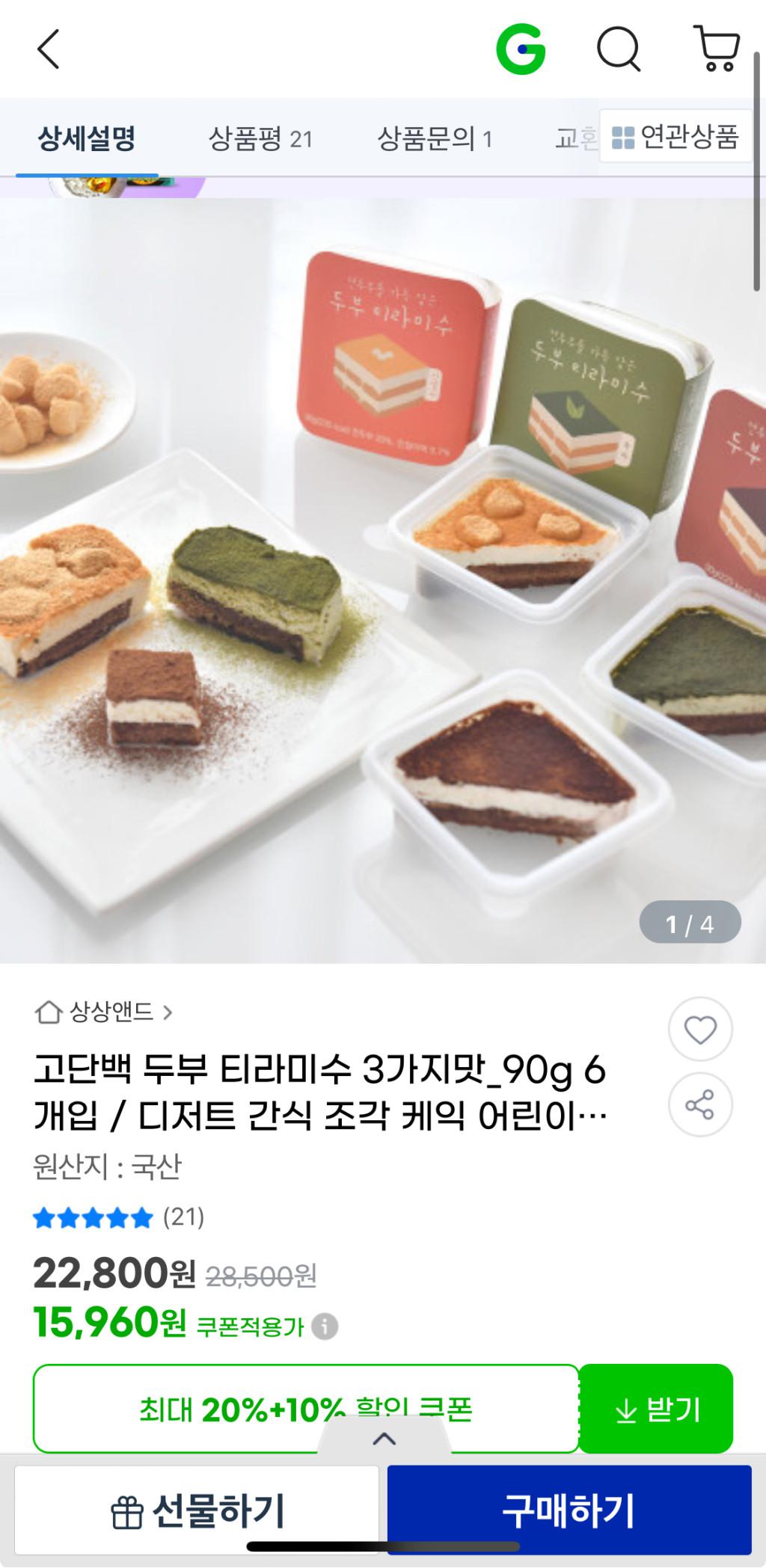Go back with the top-left arrow
This screenshot has height=1568, width=766.
coord(49,50)
